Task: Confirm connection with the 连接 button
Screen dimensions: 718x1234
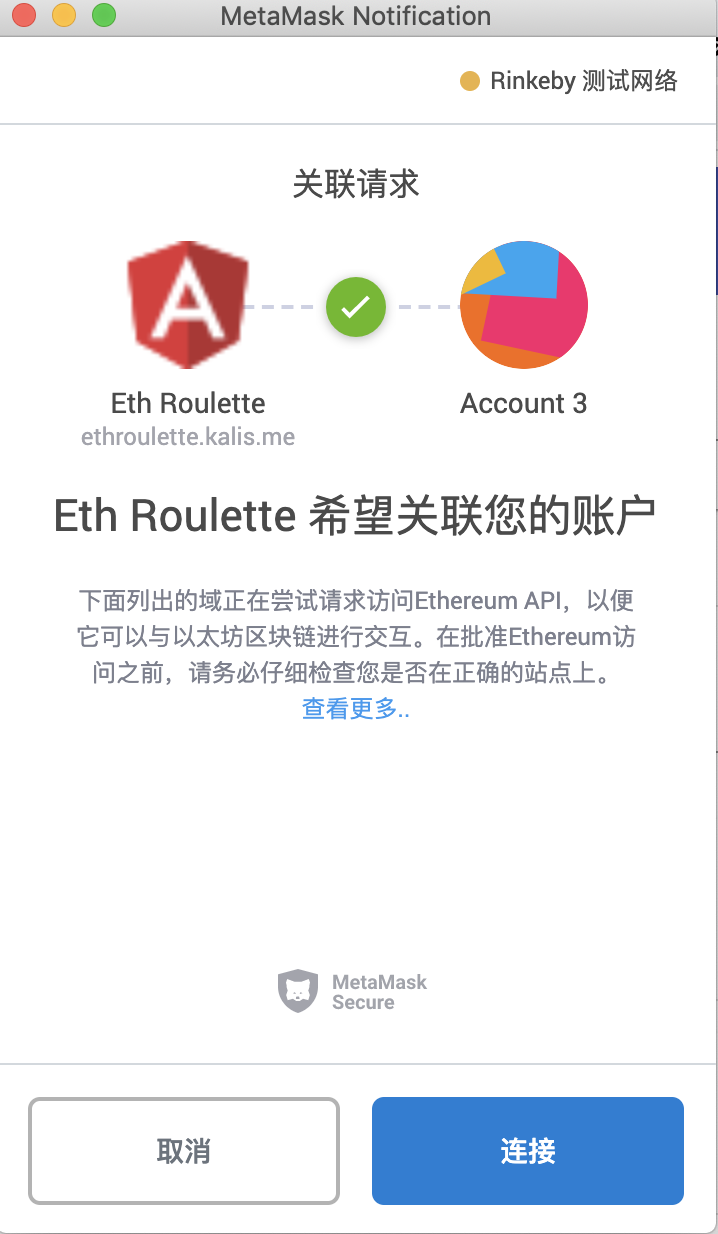Action: pyautogui.click(x=528, y=1151)
